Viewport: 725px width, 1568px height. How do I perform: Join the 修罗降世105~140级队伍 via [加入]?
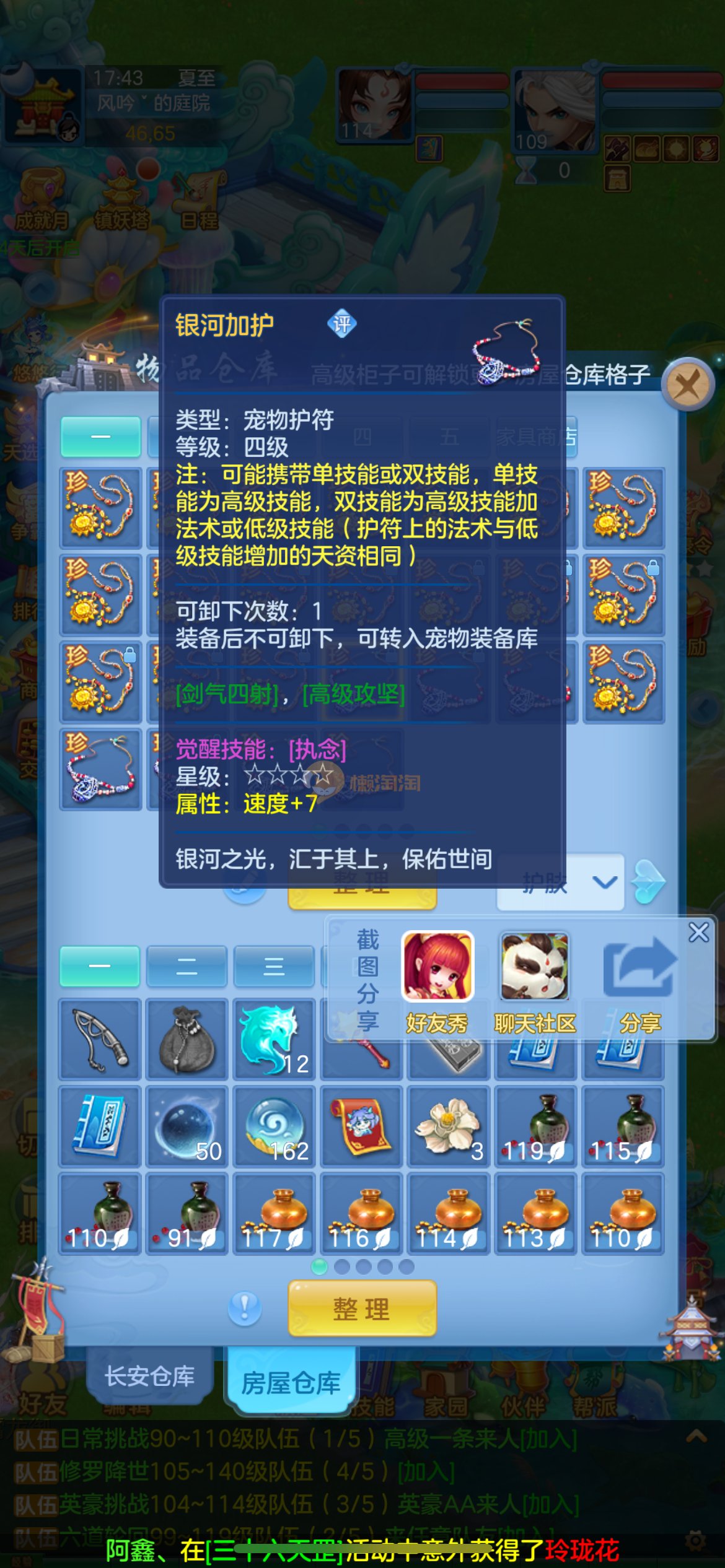426,1471
